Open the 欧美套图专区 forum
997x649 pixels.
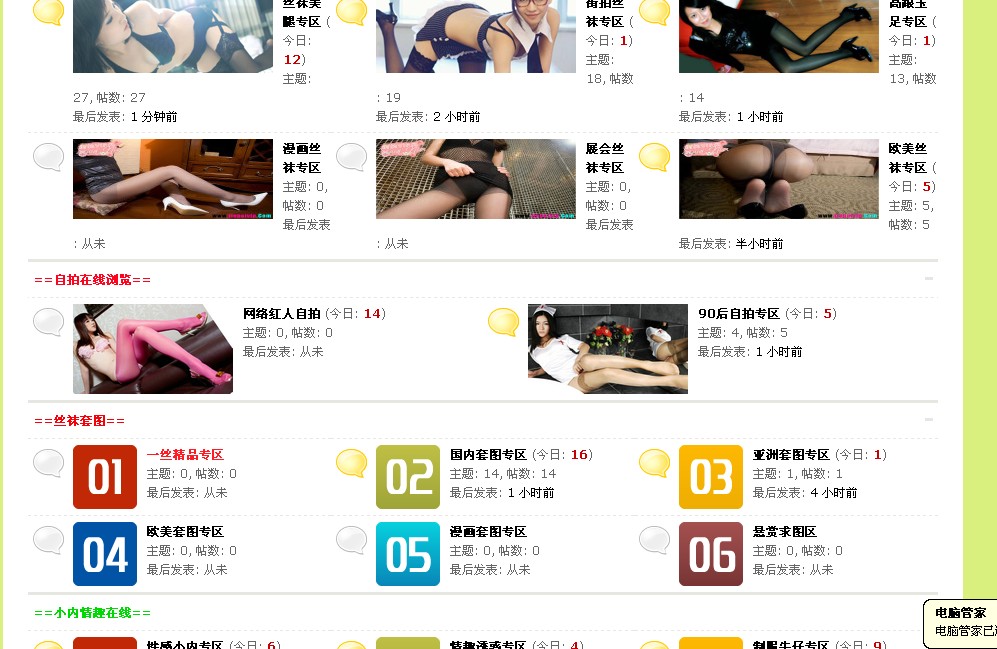point(185,532)
